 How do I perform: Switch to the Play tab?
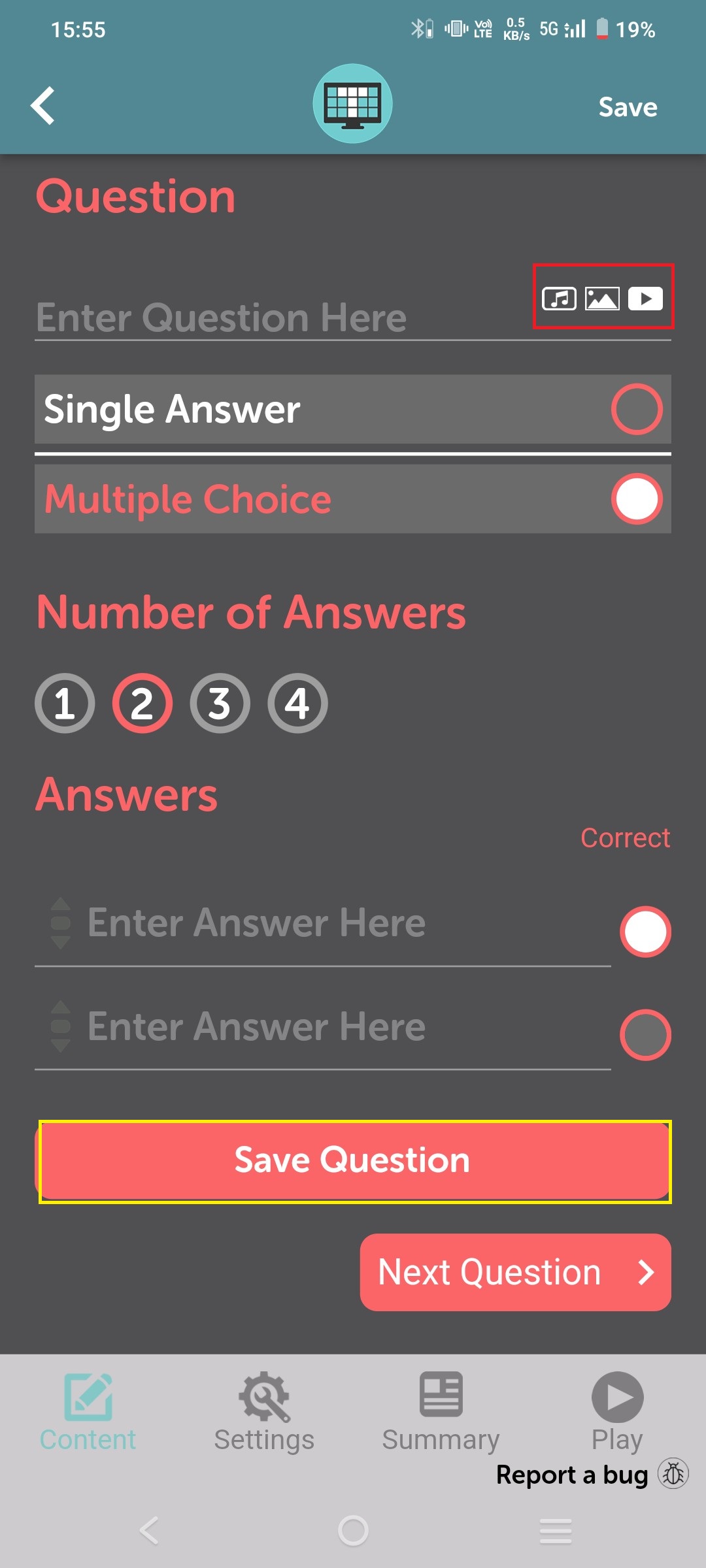pyautogui.click(x=617, y=1411)
